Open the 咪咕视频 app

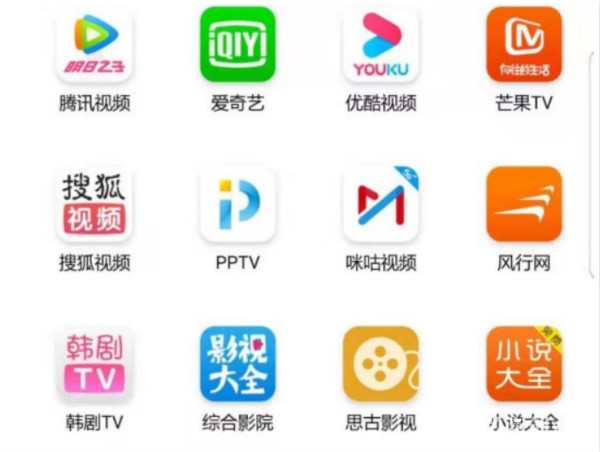coord(380,204)
